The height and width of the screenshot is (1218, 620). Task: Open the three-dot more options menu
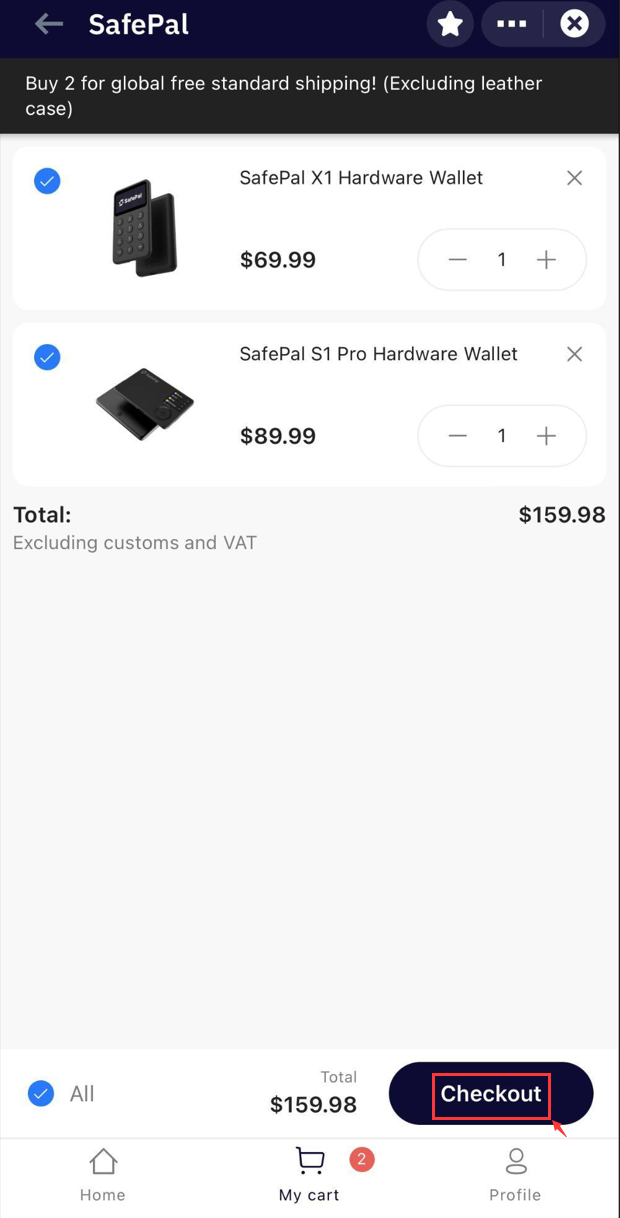(512, 24)
